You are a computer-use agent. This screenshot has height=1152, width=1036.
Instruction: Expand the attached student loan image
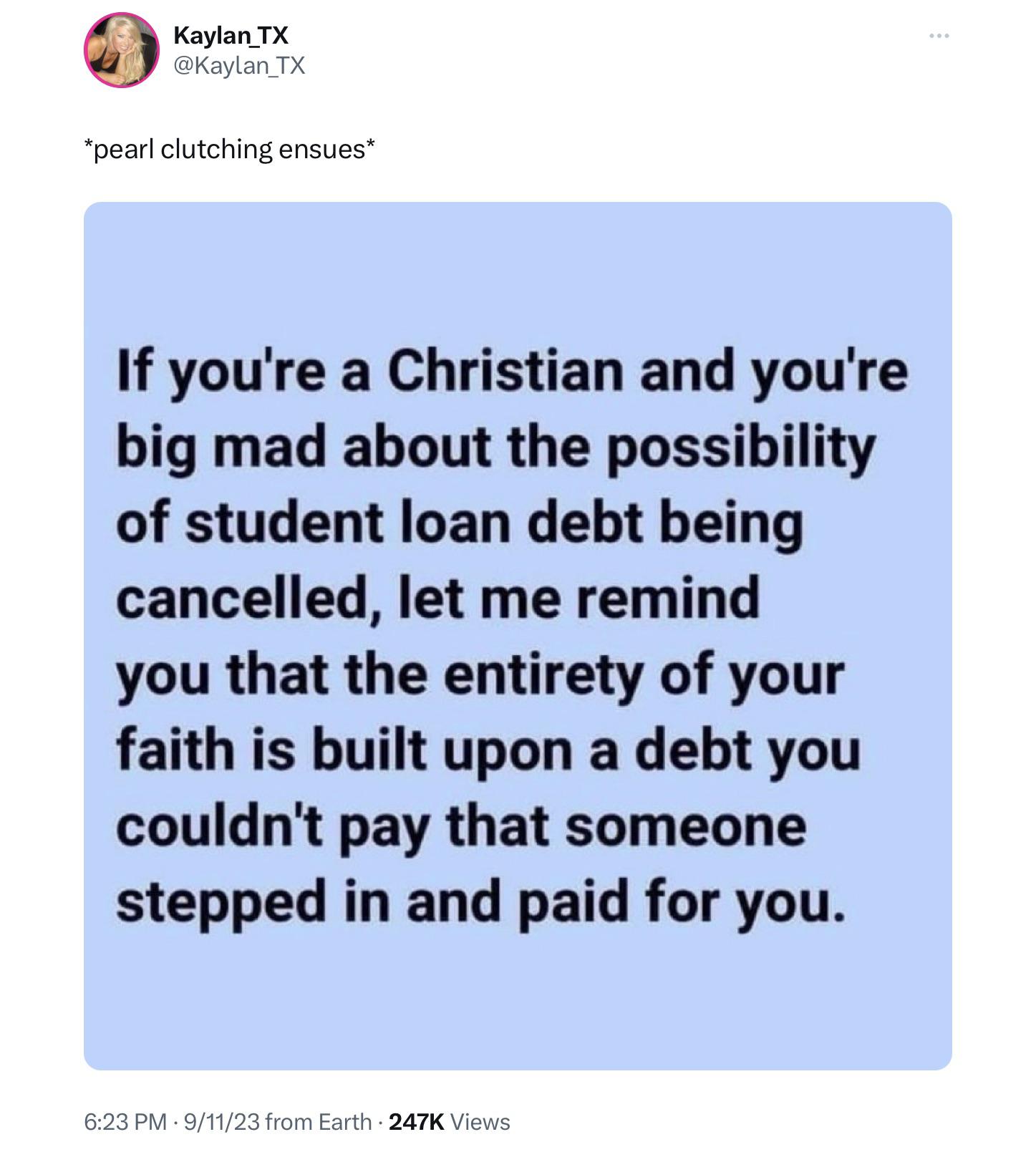[518, 636]
